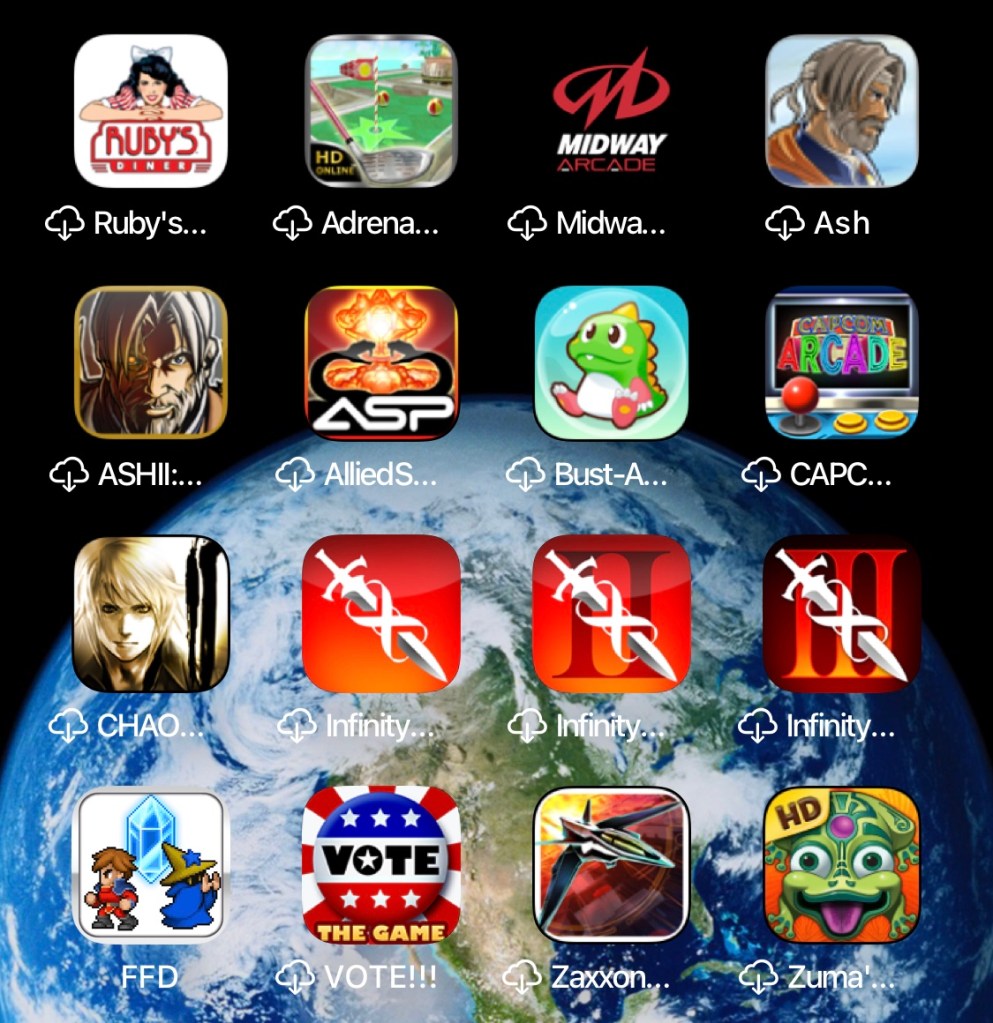Launch Capcom Arcade
Viewport: 993px width, 1023px height.
coord(841,362)
